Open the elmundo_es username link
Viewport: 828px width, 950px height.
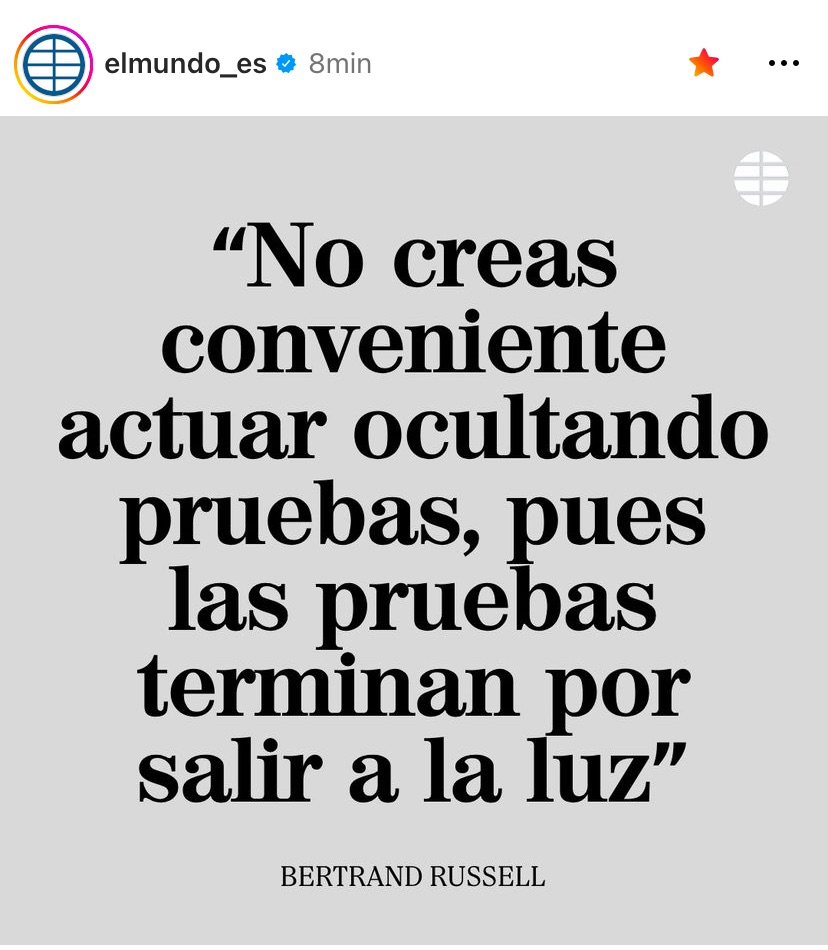[x=185, y=64]
